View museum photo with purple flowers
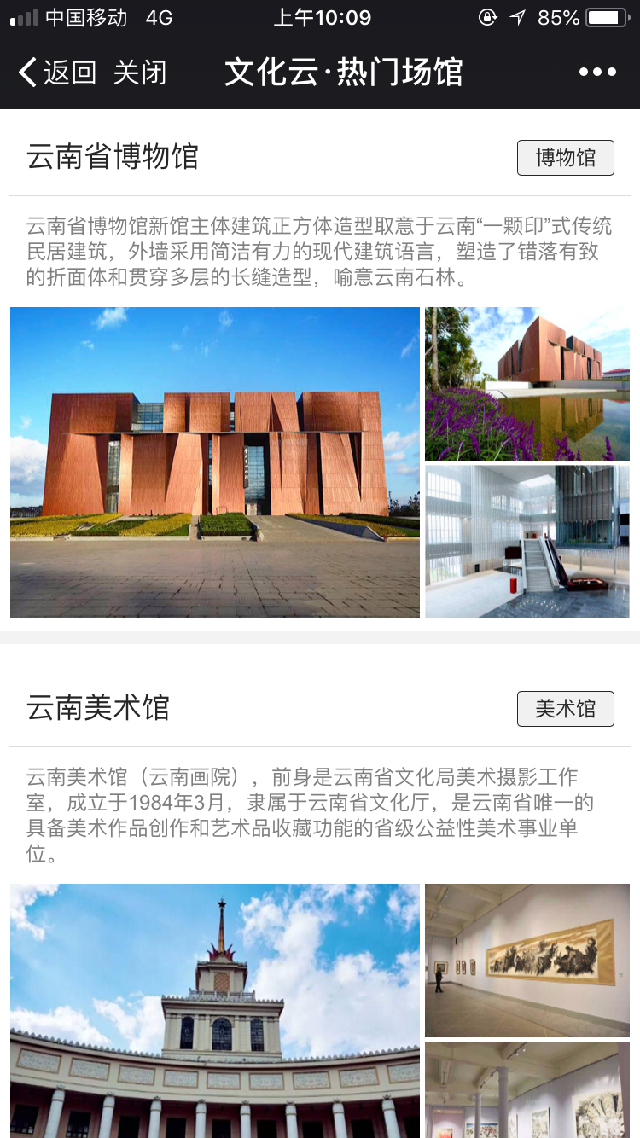This screenshot has height=1138, width=640. point(527,383)
